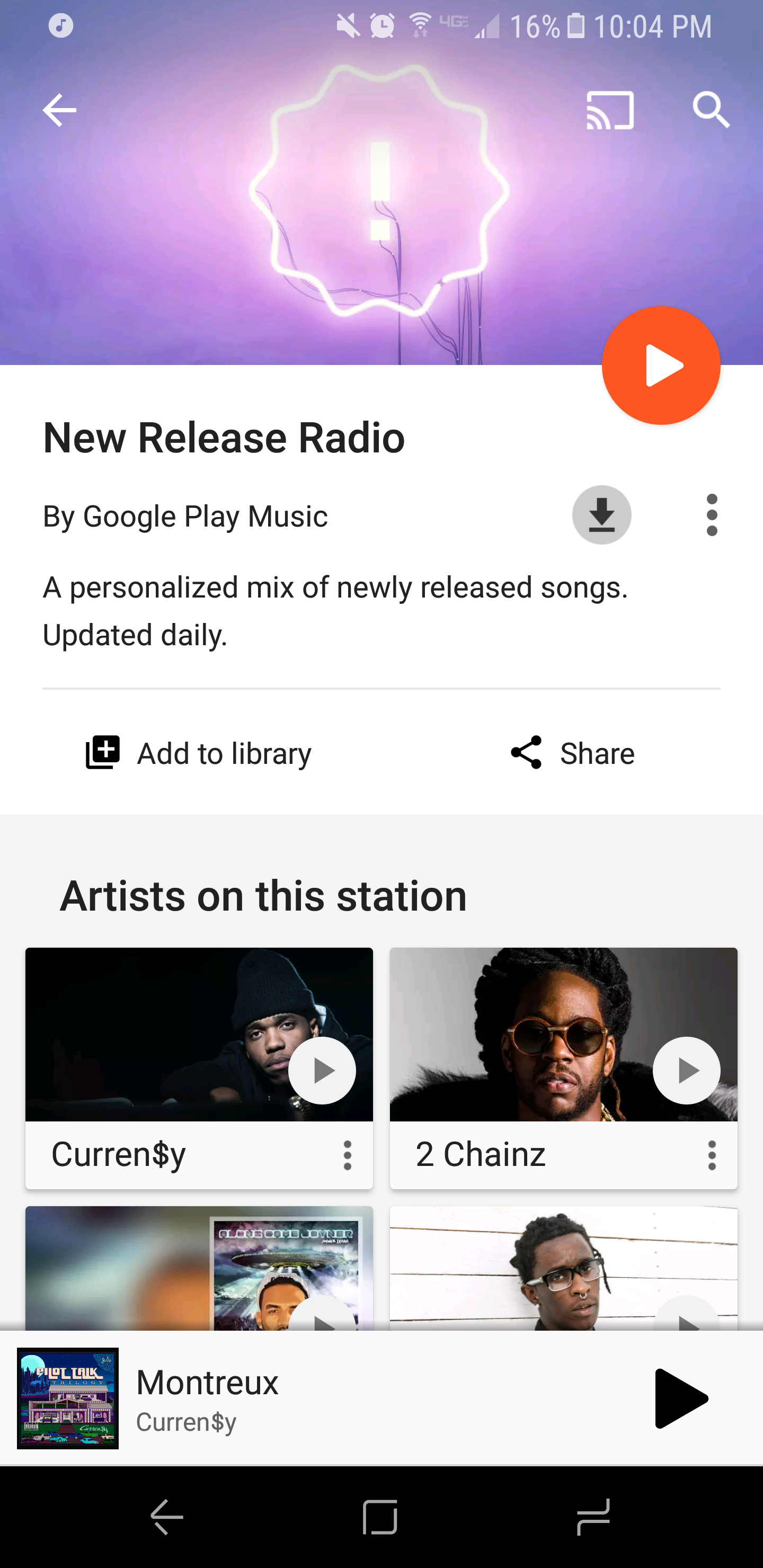This screenshot has width=763, height=1568.
Task: Open more options on the 2 Chainz card
Action: click(x=711, y=1155)
